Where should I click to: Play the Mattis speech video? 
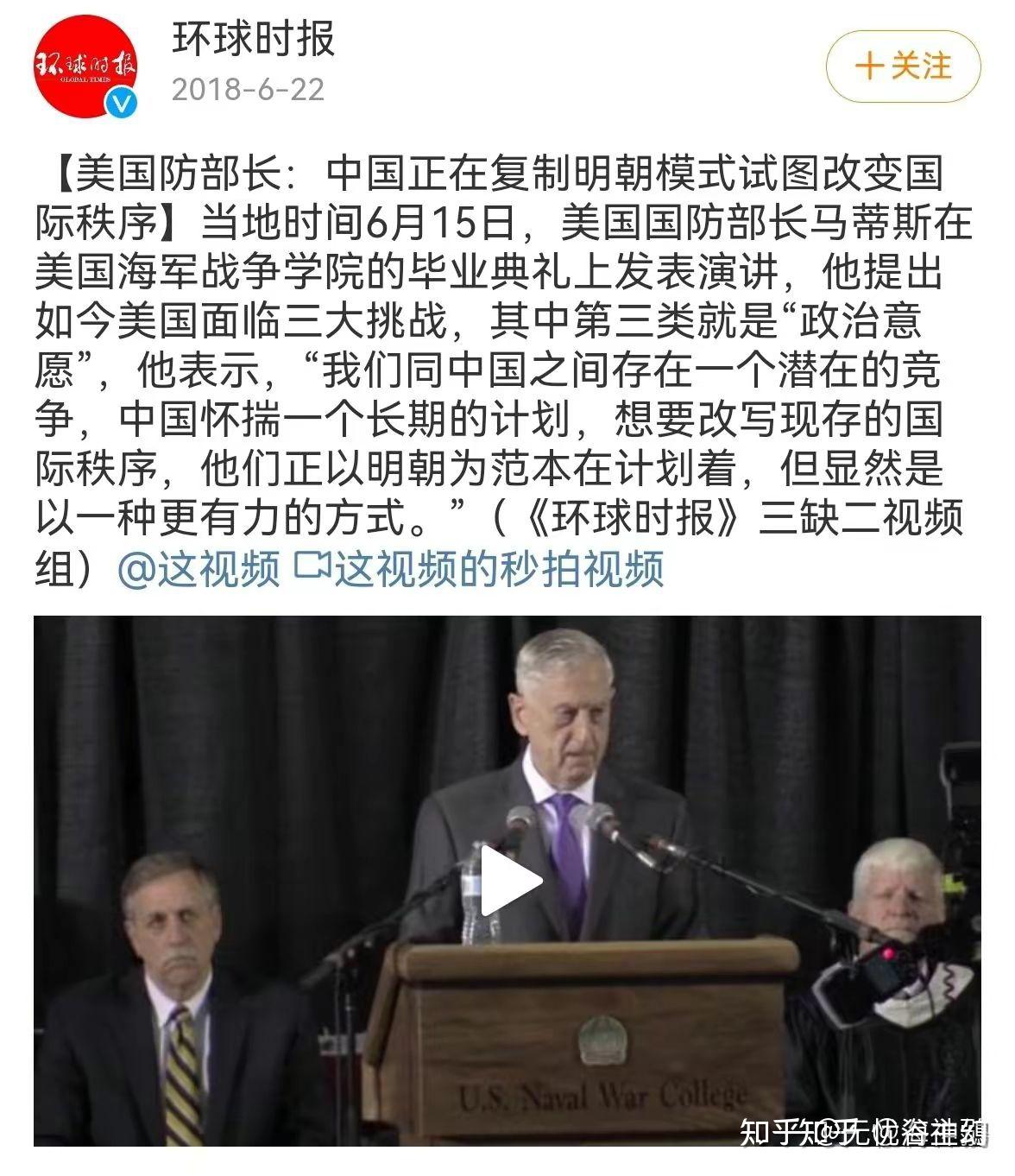tap(509, 881)
